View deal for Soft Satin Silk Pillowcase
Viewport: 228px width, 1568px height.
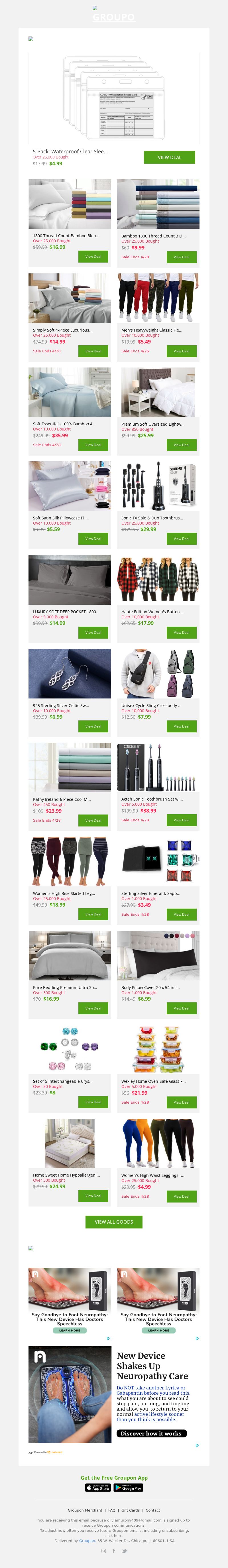click(93, 539)
